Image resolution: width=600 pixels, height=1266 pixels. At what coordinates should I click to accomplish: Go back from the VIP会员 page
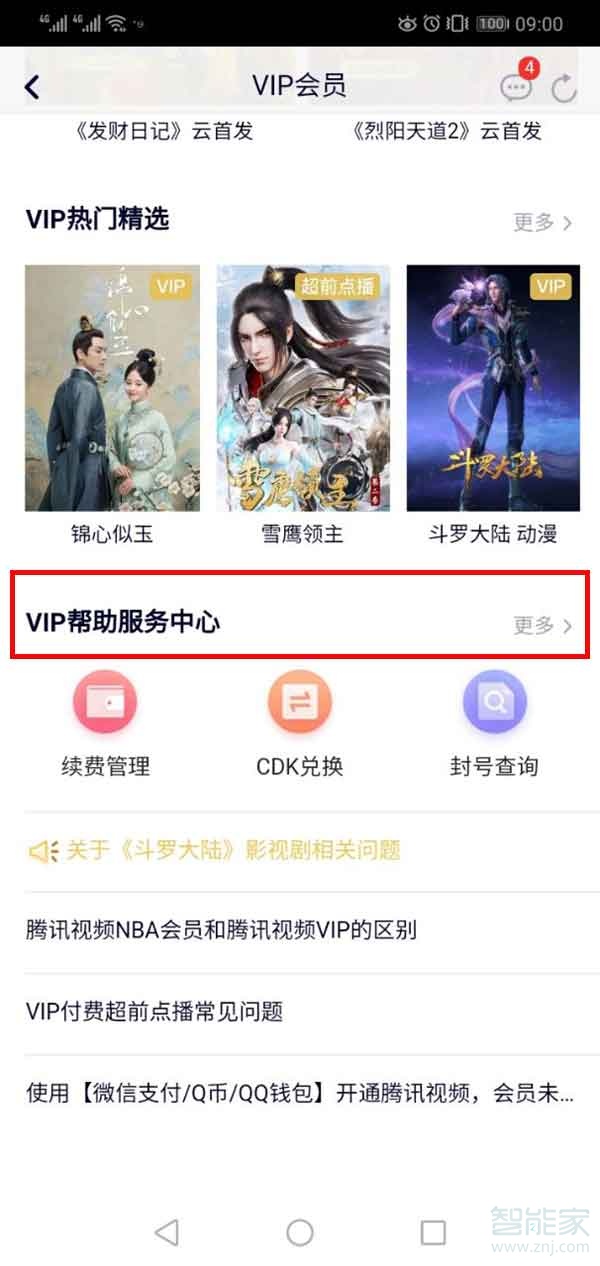[x=32, y=87]
